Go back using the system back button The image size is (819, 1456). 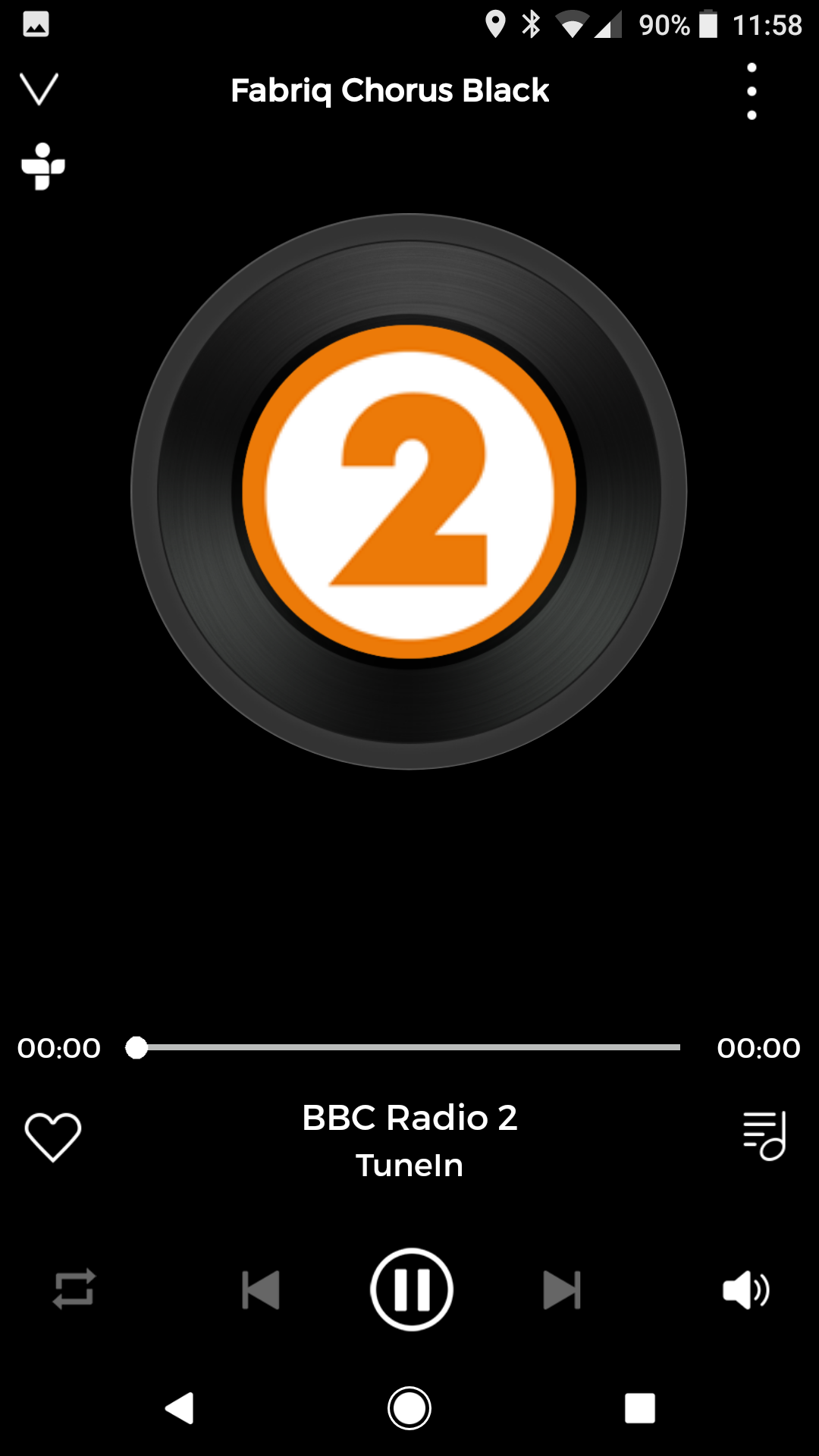(x=180, y=1408)
